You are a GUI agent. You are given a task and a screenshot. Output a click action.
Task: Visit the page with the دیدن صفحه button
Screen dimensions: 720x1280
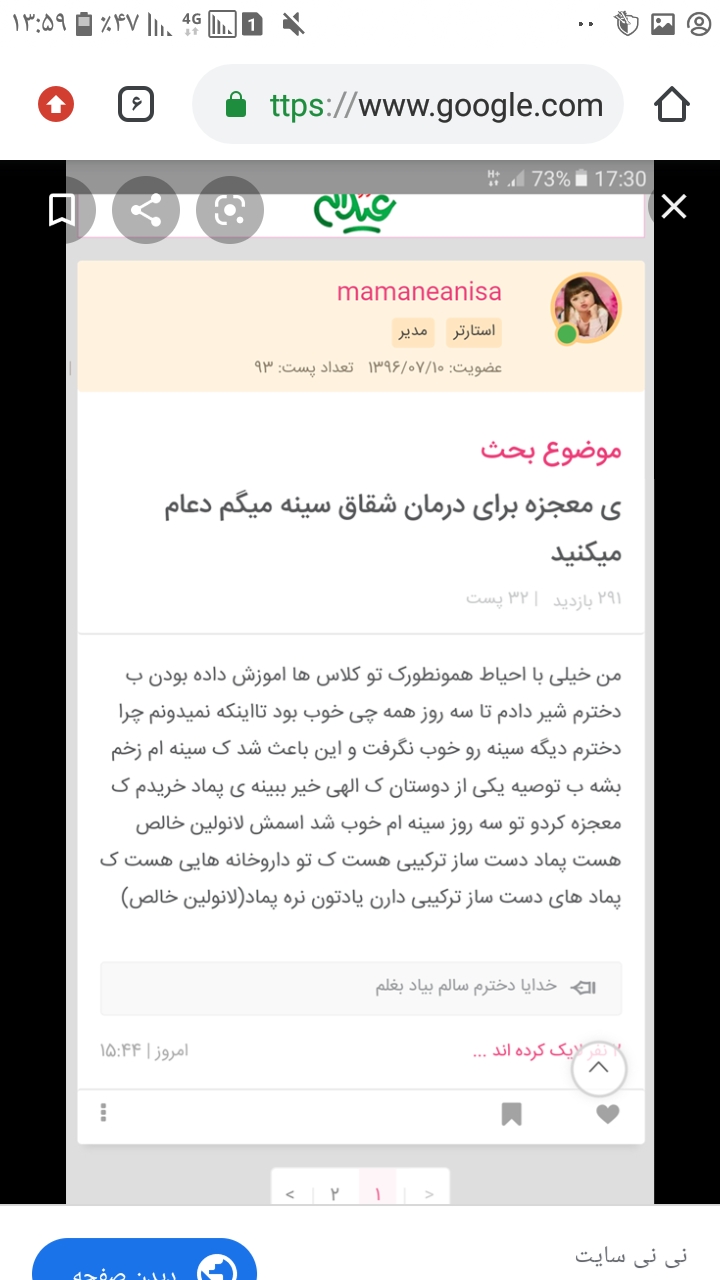click(144, 1264)
